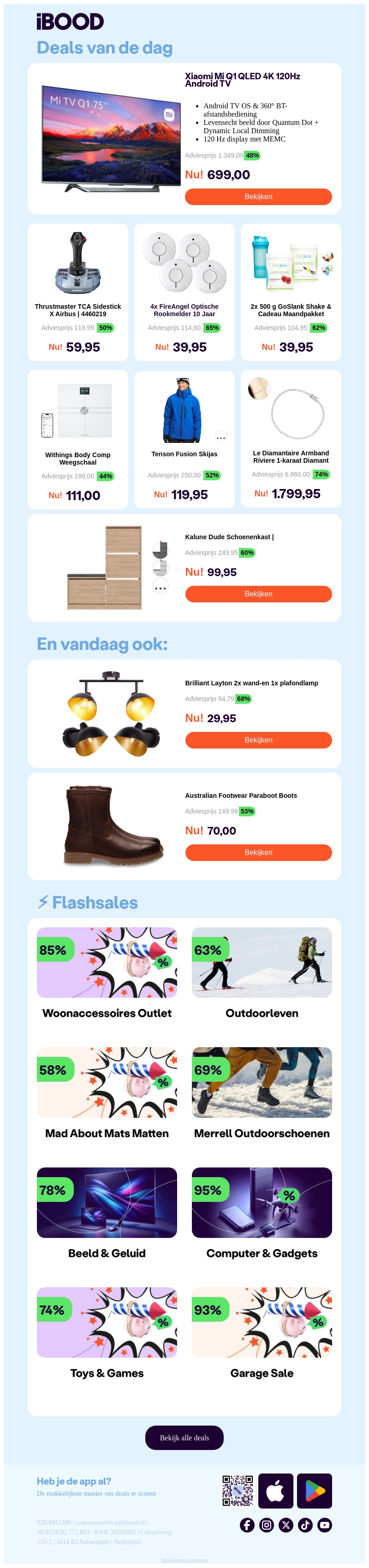Tap Bekijken for Australian Footwear Paraboot Boots

tap(258, 852)
